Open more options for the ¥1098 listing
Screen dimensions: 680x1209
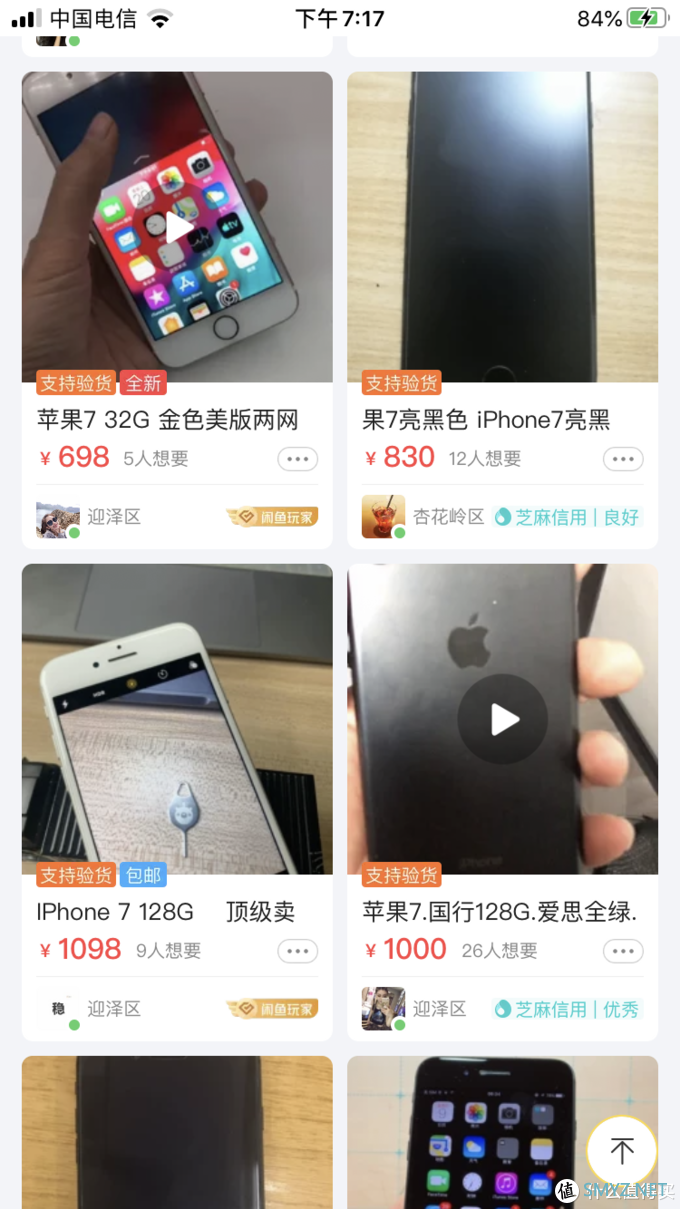pos(297,951)
